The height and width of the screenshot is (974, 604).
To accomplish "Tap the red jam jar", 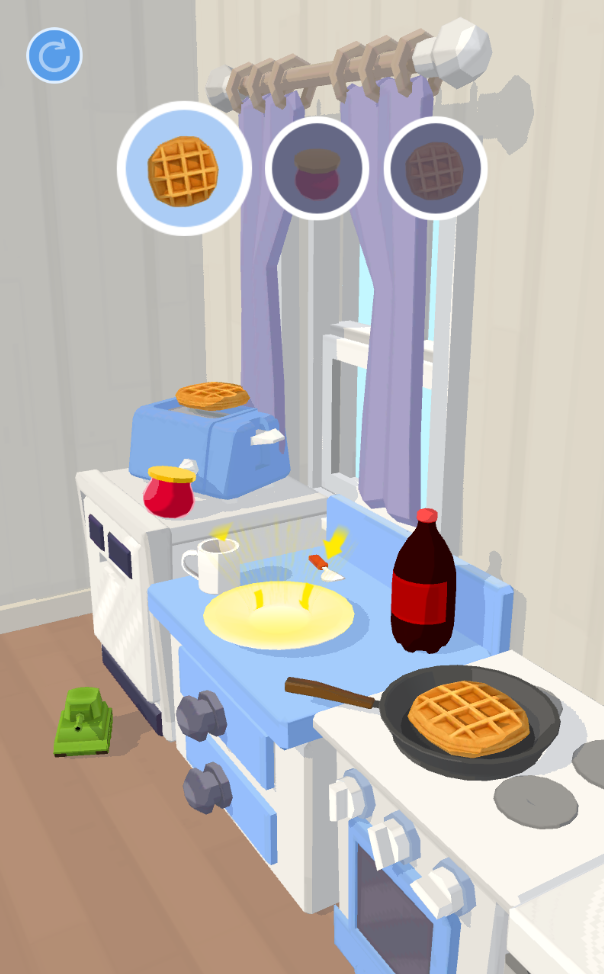I will [x=169, y=491].
